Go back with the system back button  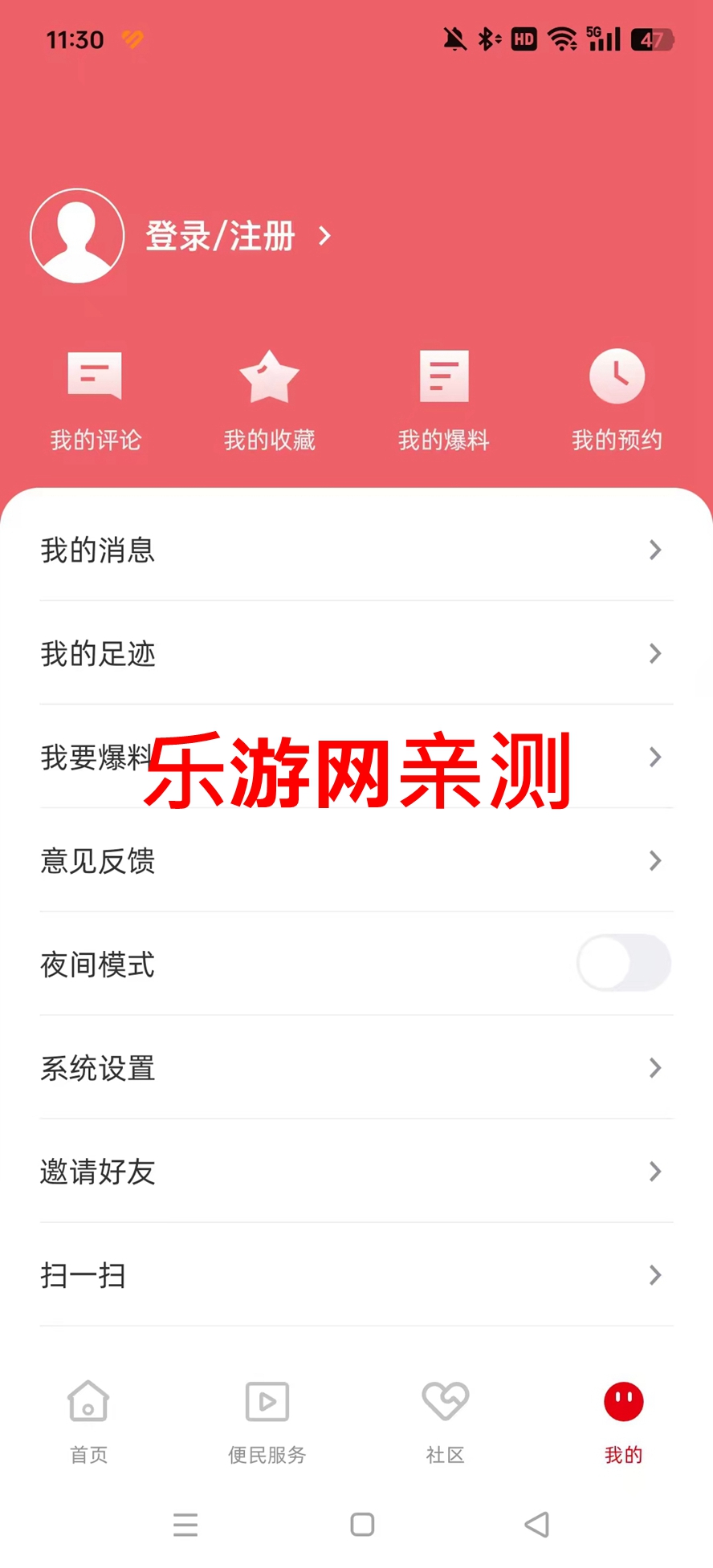coord(536,1525)
